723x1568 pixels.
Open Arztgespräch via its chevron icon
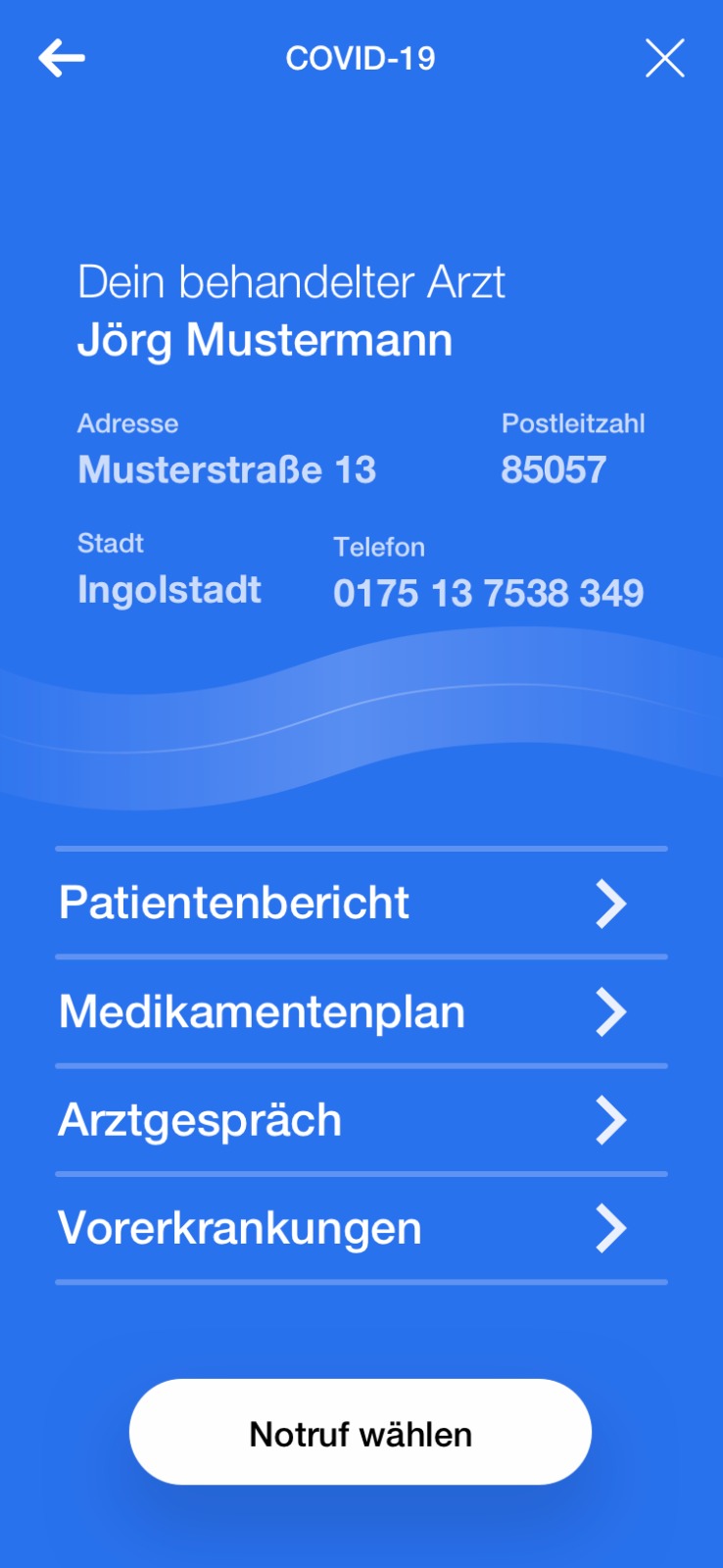coord(610,1120)
